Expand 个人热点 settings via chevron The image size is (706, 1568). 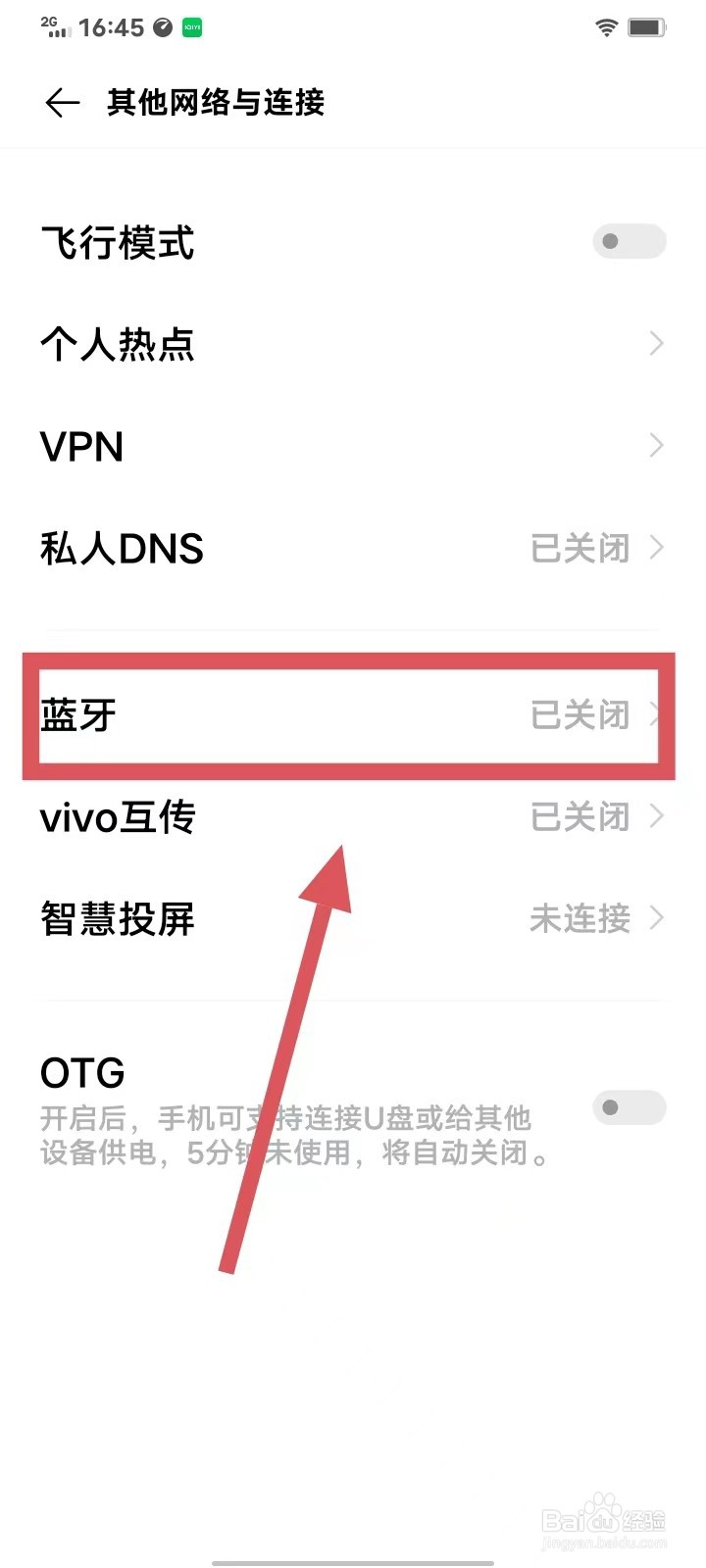(655, 343)
